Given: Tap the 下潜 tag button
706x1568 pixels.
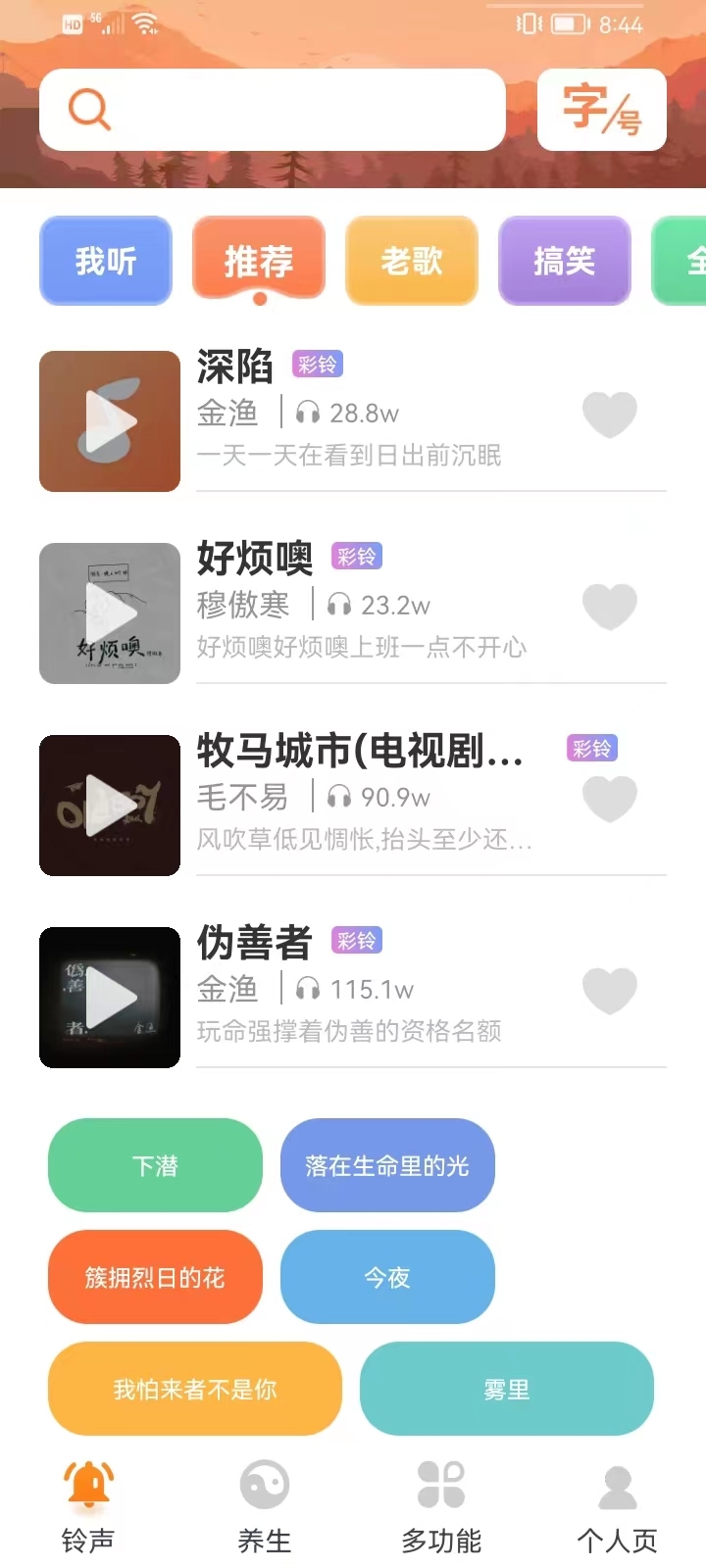Looking at the screenshot, I should pyautogui.click(x=154, y=1165).
